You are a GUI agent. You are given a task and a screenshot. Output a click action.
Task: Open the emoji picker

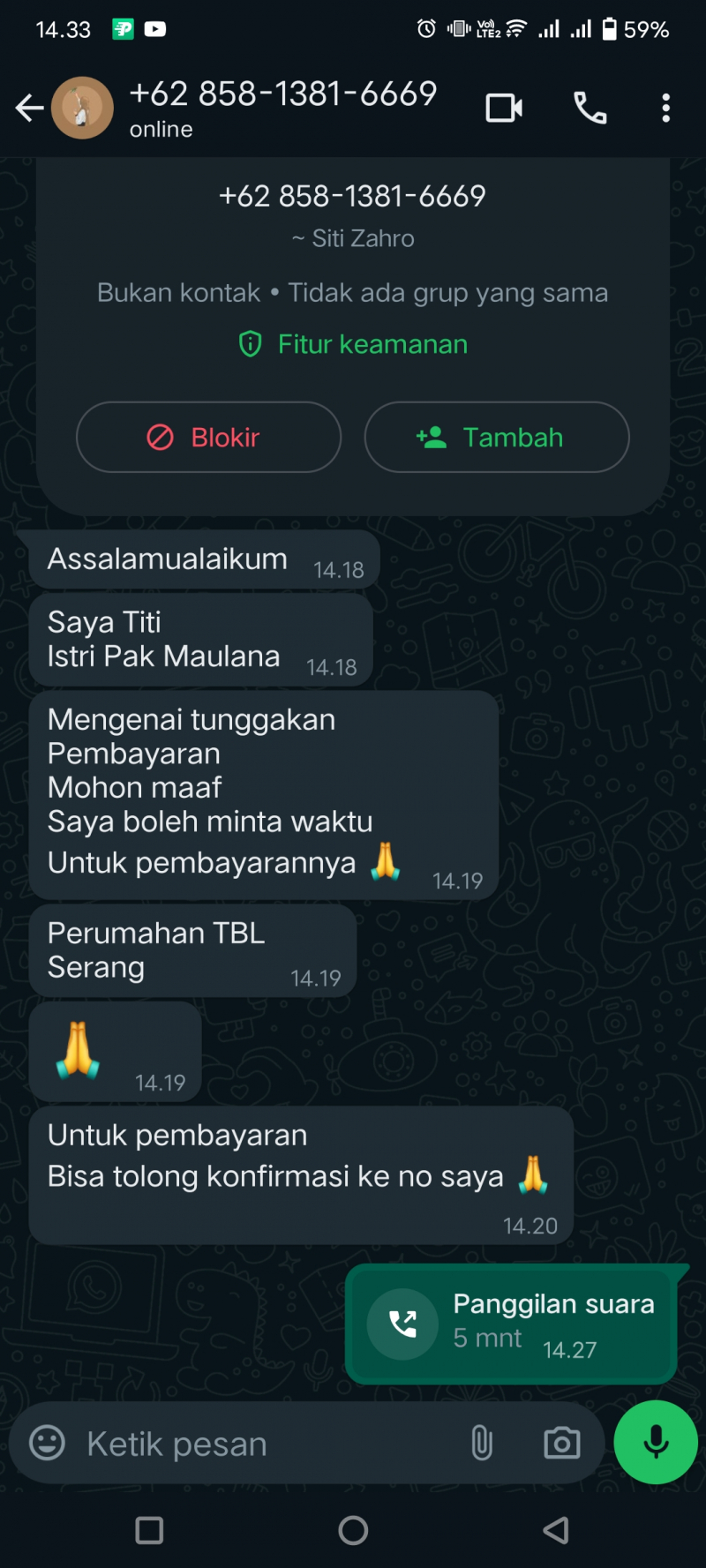click(48, 1444)
